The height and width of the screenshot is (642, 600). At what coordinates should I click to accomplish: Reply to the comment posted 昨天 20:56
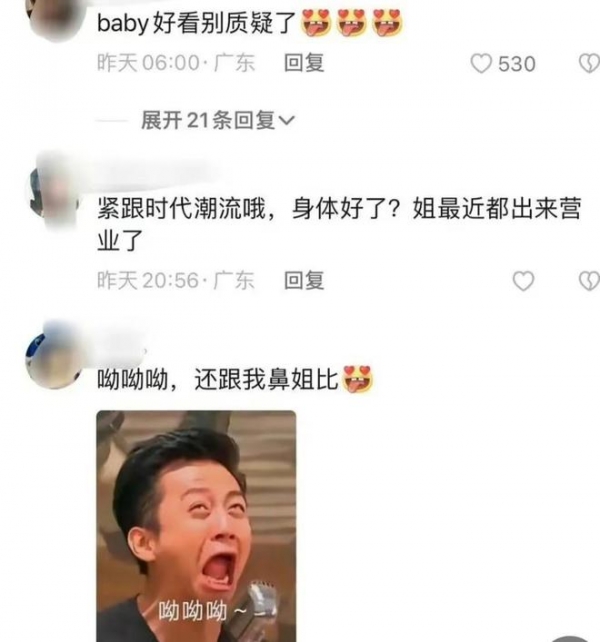pos(304,281)
